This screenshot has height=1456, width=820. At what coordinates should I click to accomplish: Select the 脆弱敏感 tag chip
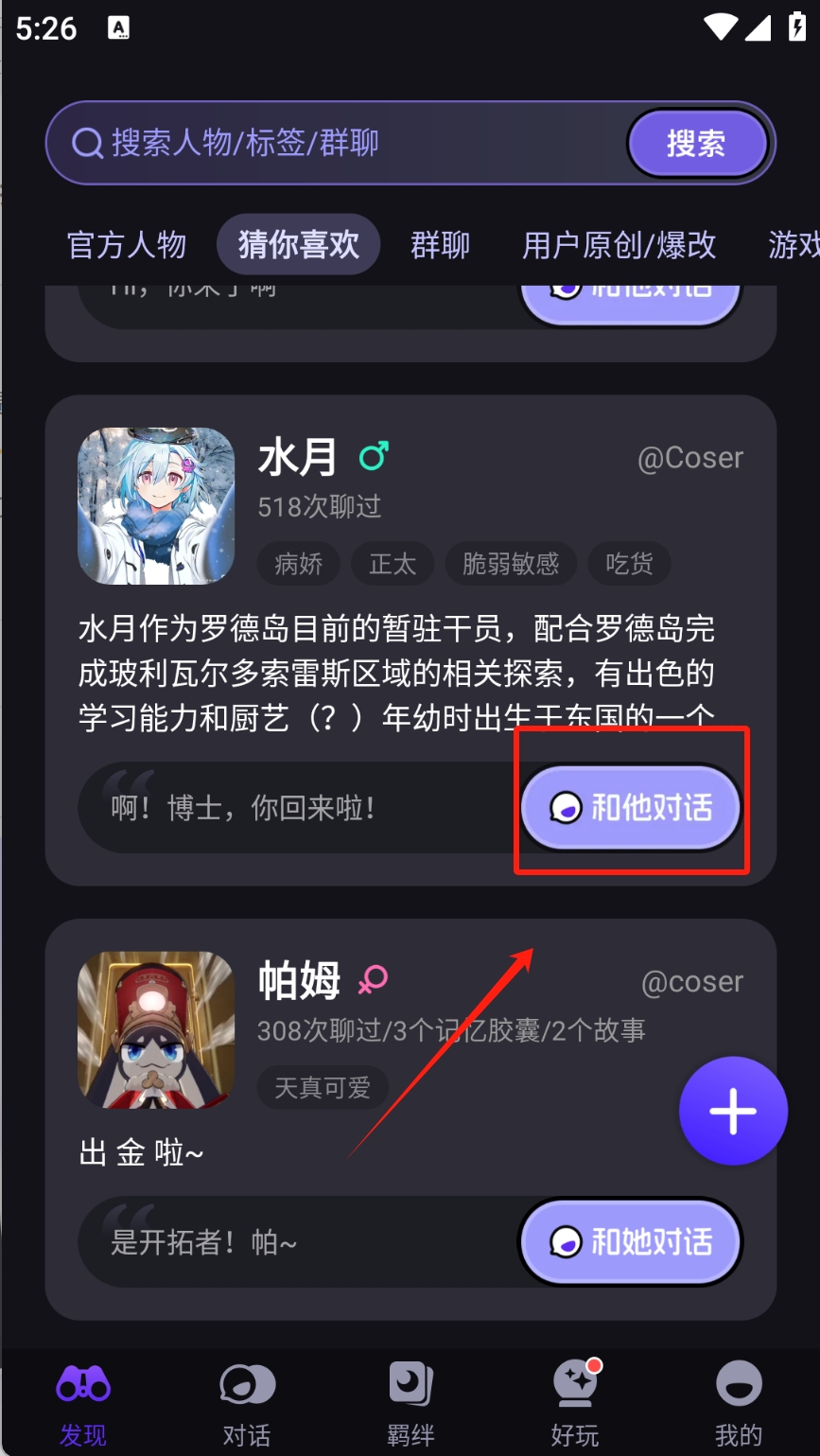tap(511, 564)
